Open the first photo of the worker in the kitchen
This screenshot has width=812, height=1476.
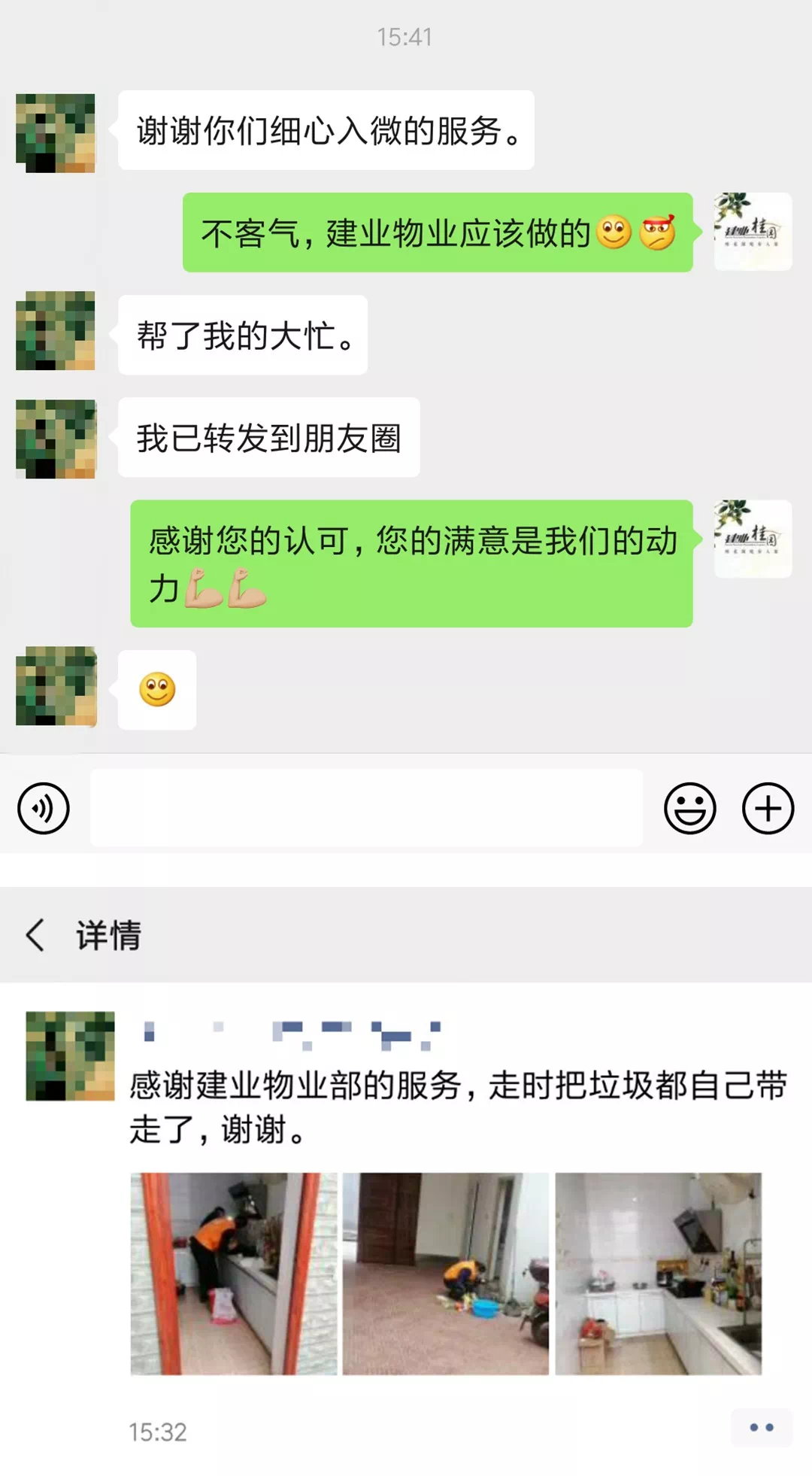(x=234, y=1274)
